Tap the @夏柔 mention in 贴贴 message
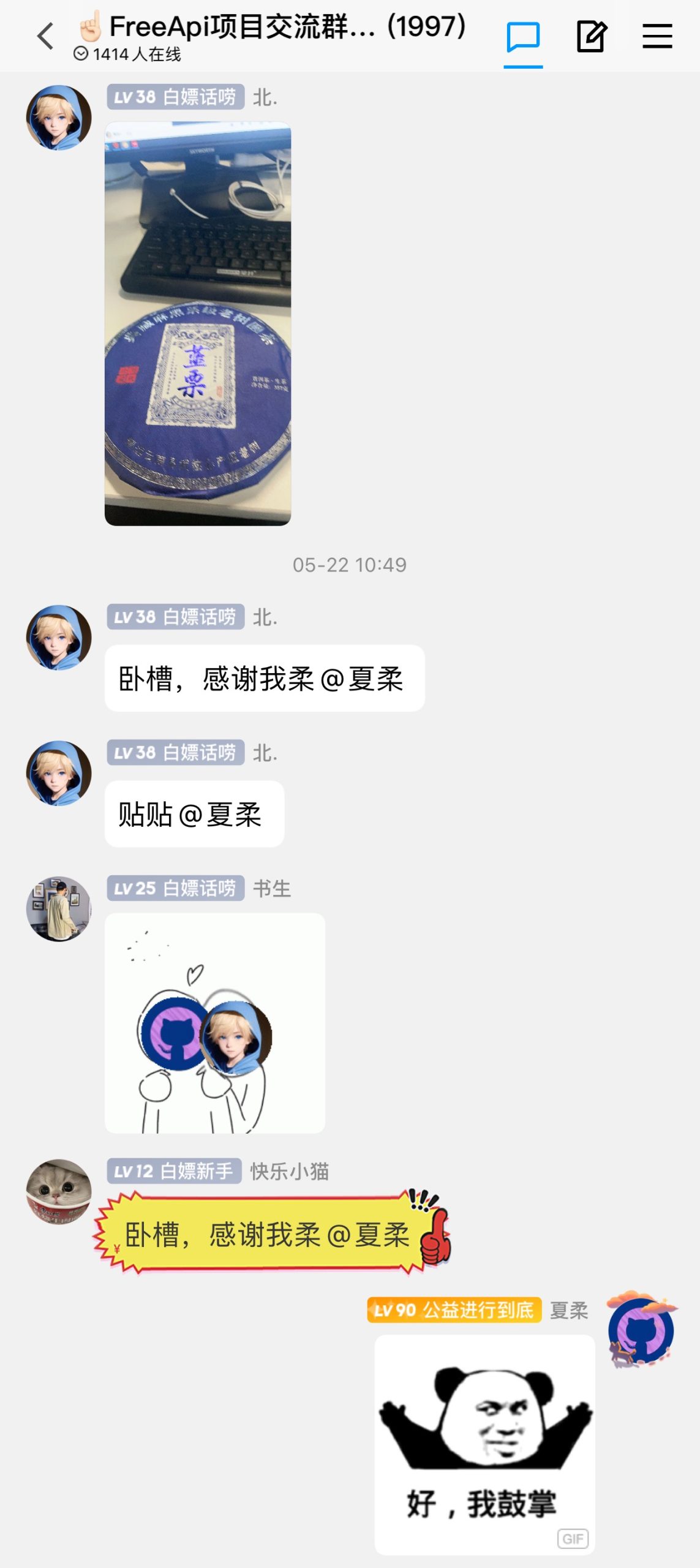This screenshot has width=700, height=1568. tap(220, 815)
